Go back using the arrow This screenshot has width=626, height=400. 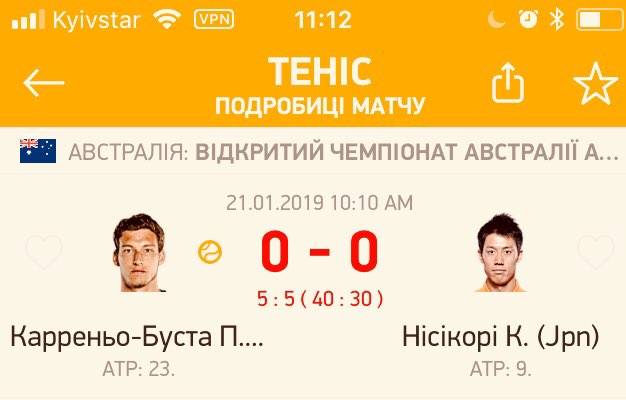pos(44,85)
